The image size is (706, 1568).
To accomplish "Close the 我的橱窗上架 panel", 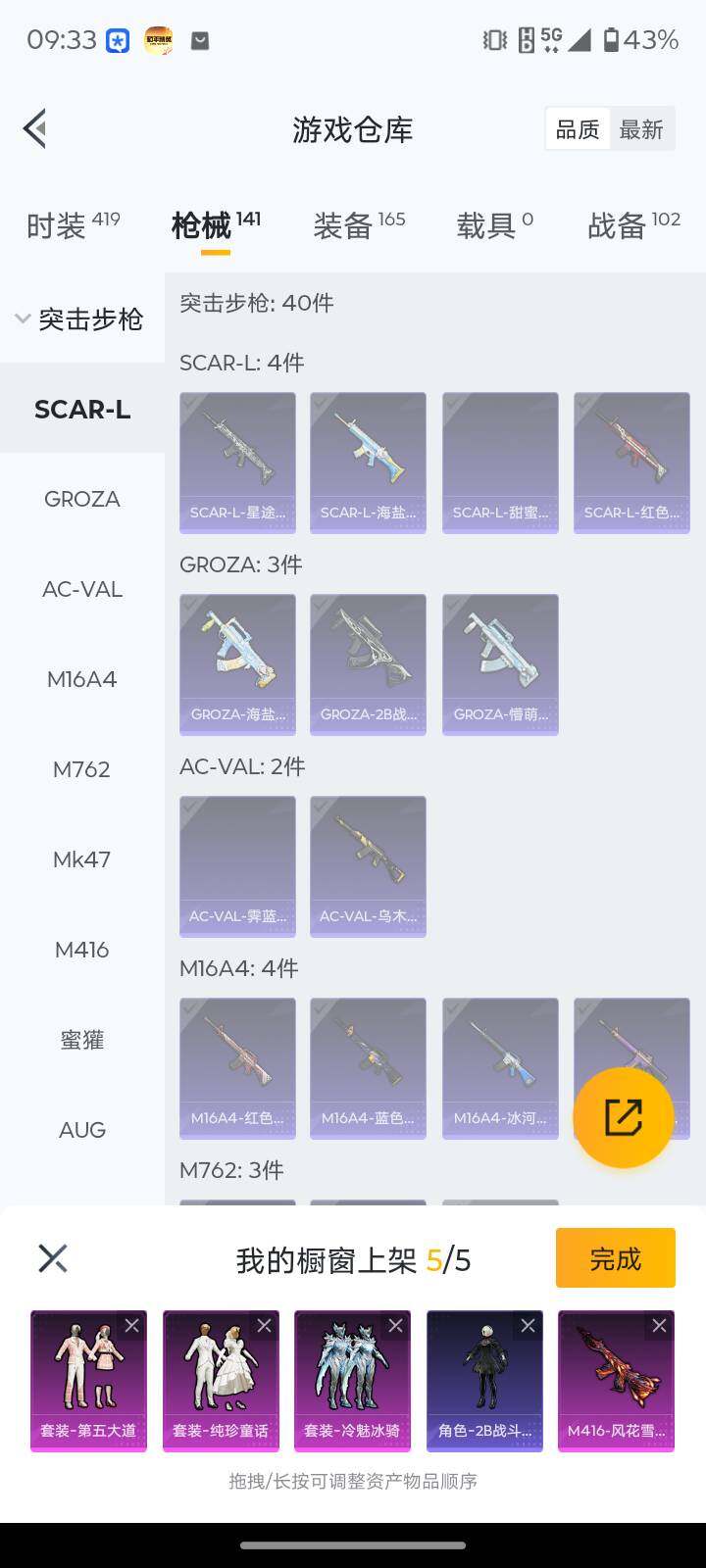I will pos(53,1258).
